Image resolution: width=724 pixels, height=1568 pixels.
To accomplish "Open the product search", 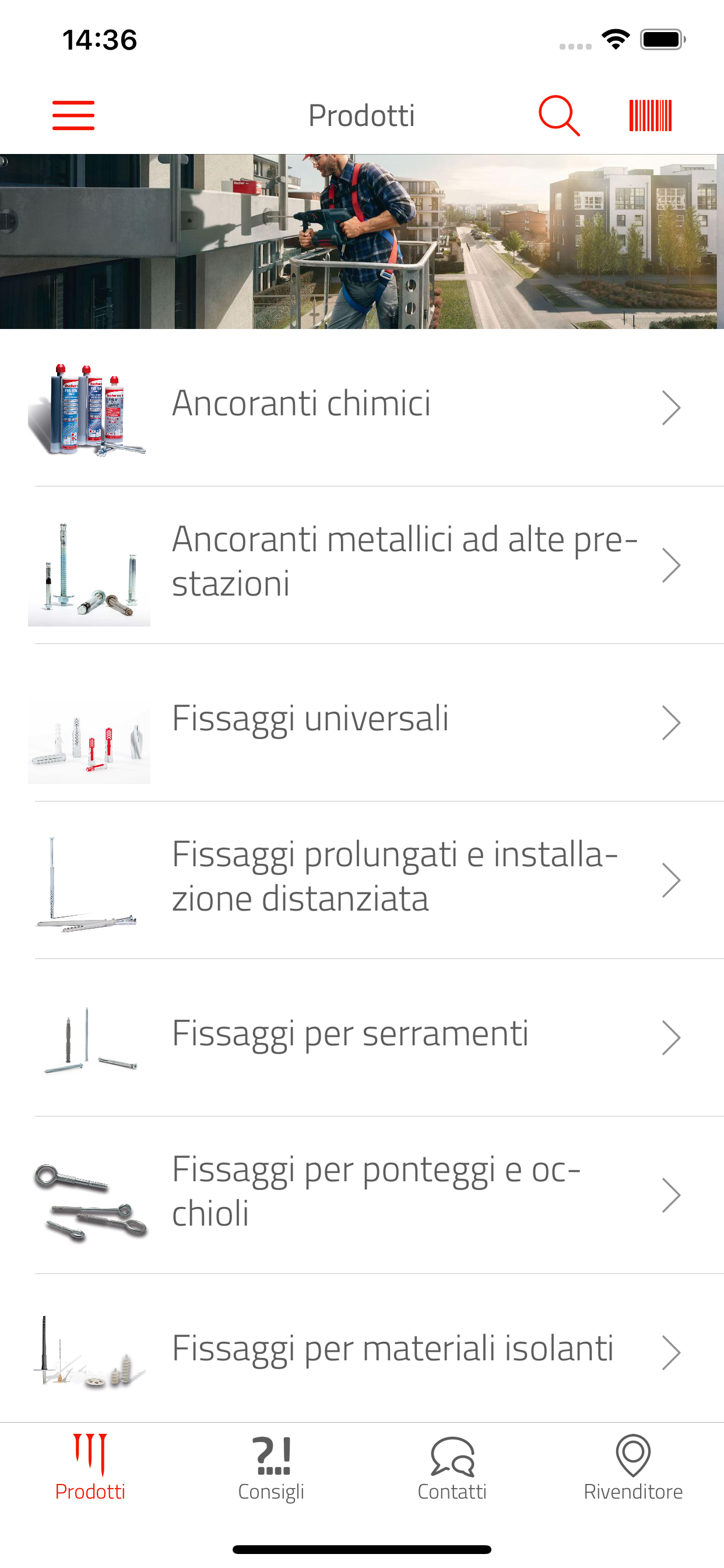I will coord(558,116).
